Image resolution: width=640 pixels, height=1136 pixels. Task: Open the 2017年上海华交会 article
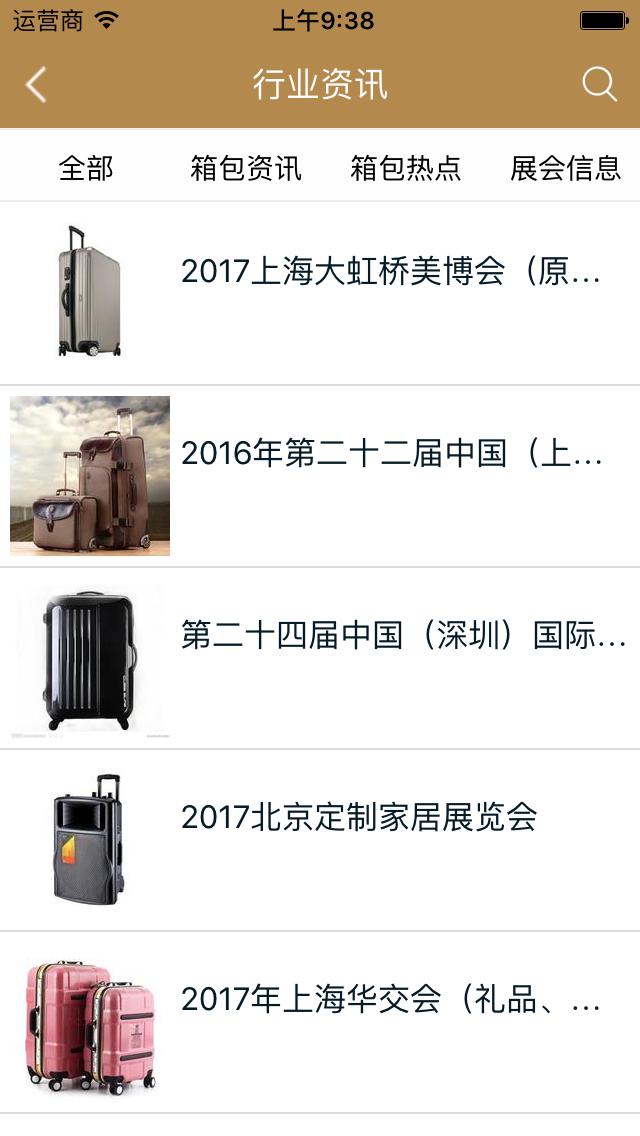coord(390,1000)
